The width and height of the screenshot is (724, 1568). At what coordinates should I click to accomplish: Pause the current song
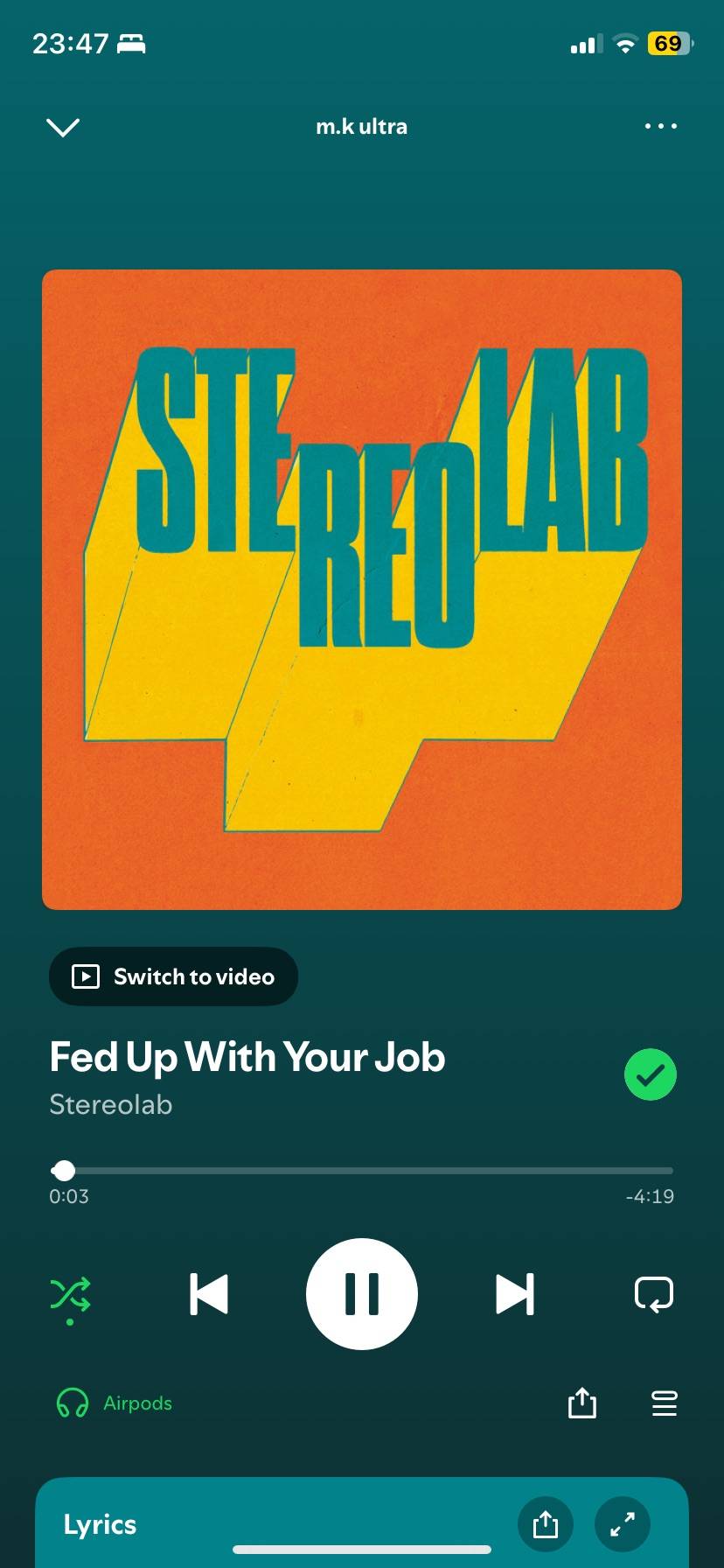[362, 1294]
